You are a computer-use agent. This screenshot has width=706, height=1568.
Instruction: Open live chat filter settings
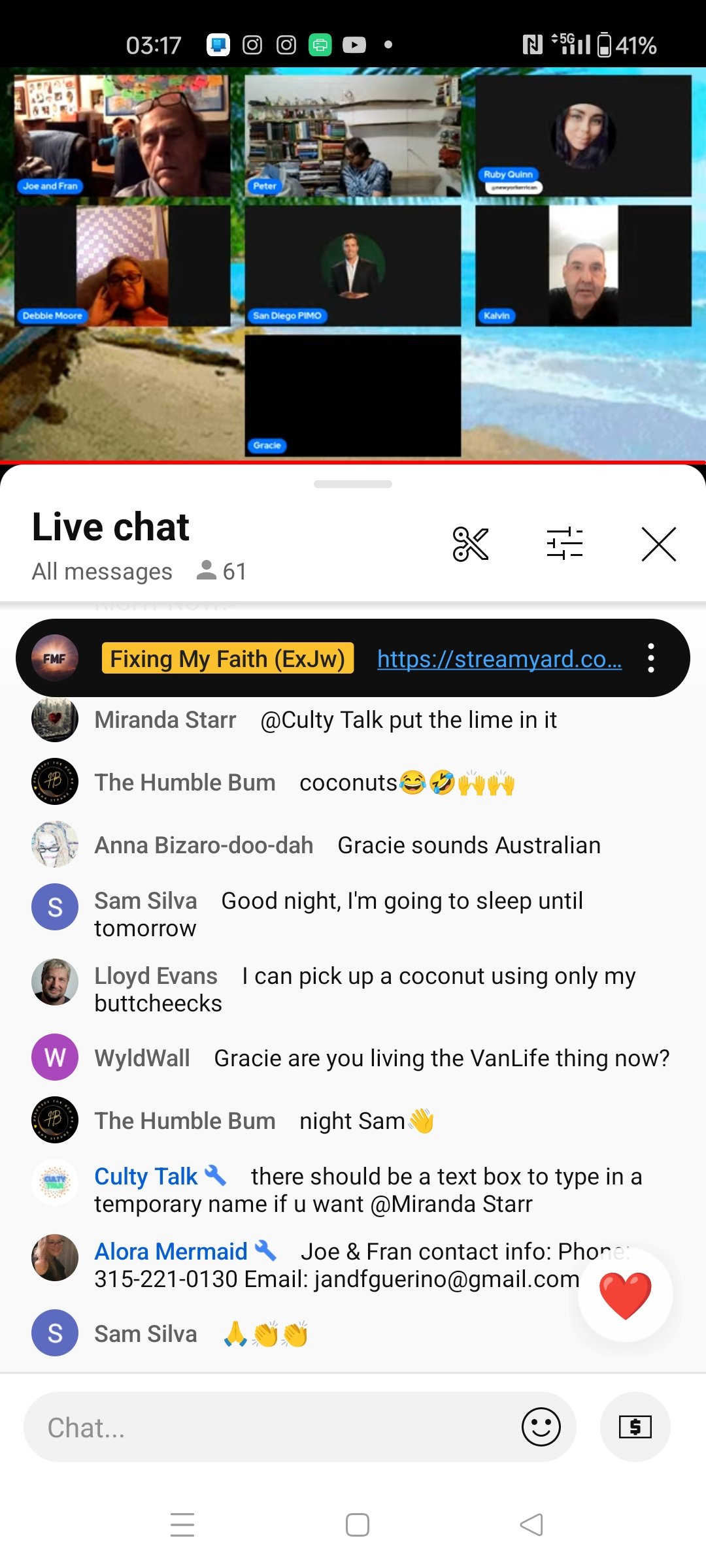(x=564, y=544)
